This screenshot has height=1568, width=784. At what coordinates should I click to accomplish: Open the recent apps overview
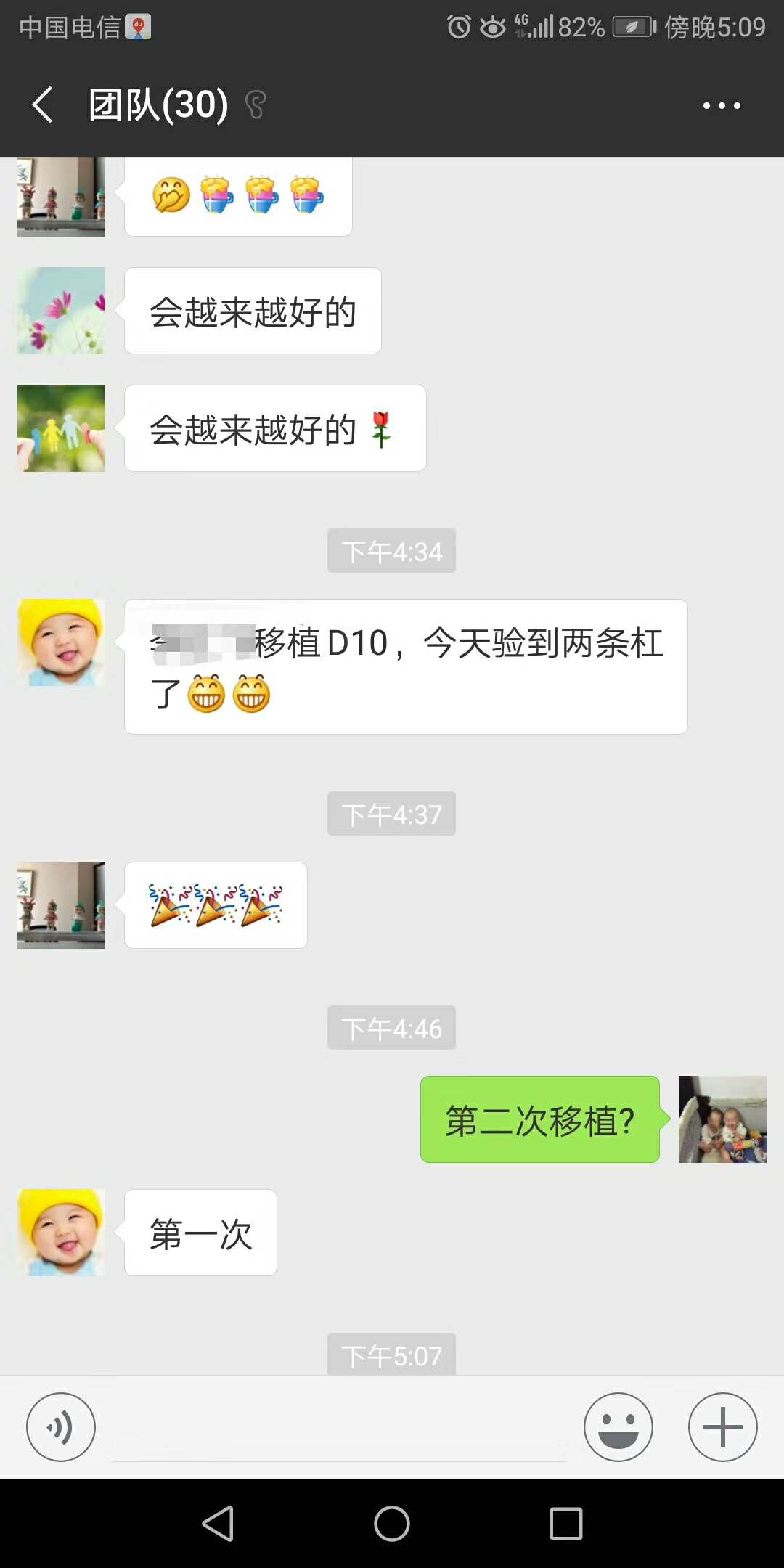(566, 1523)
